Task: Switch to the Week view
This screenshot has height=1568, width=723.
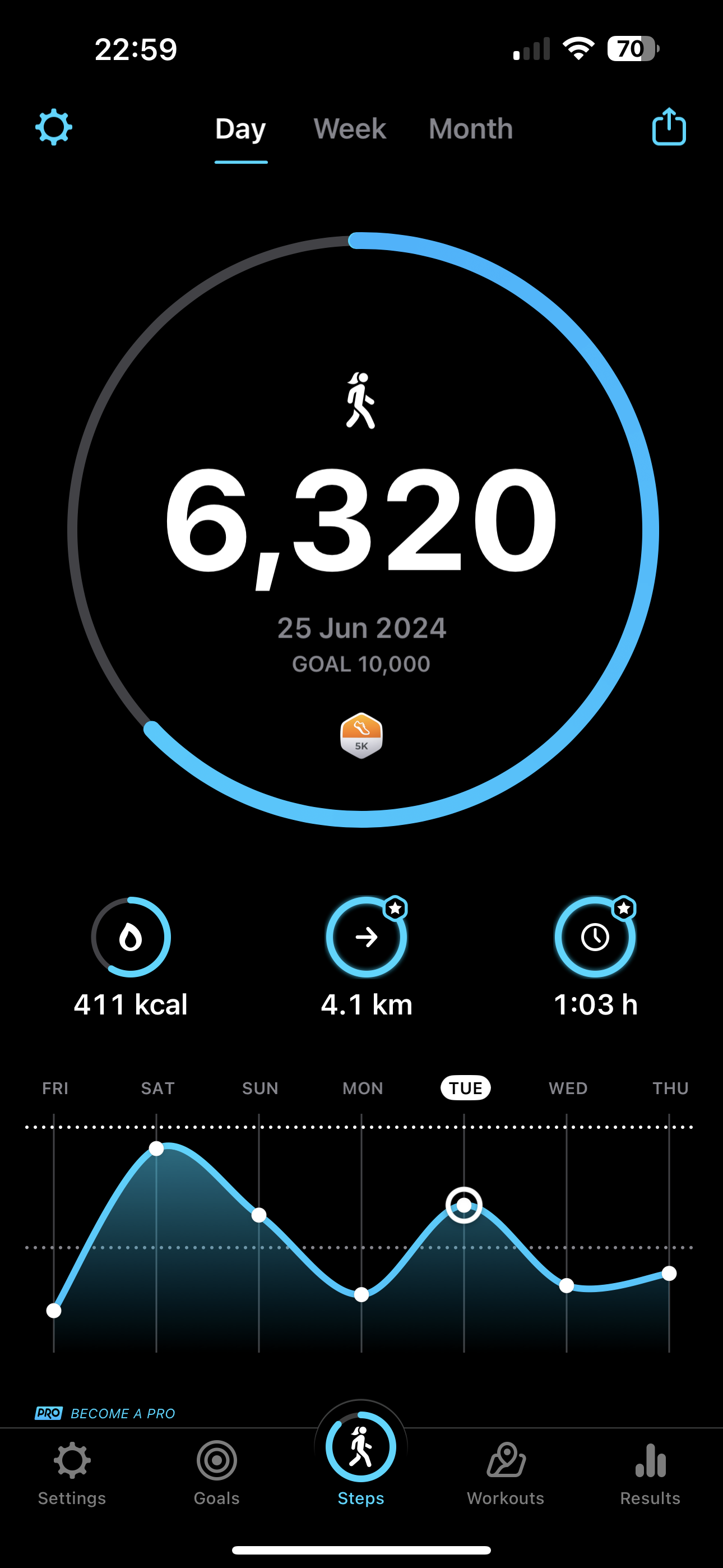Action: coord(350,129)
